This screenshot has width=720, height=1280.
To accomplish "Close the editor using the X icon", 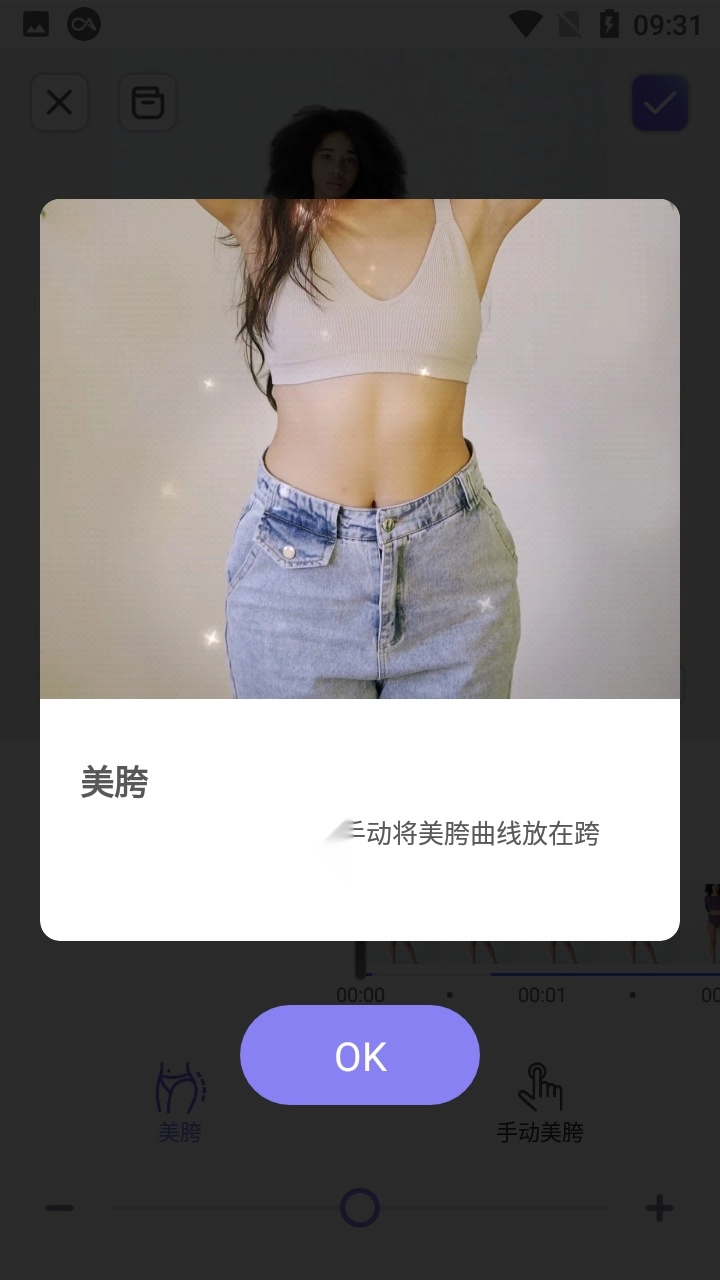I will pyautogui.click(x=59, y=103).
